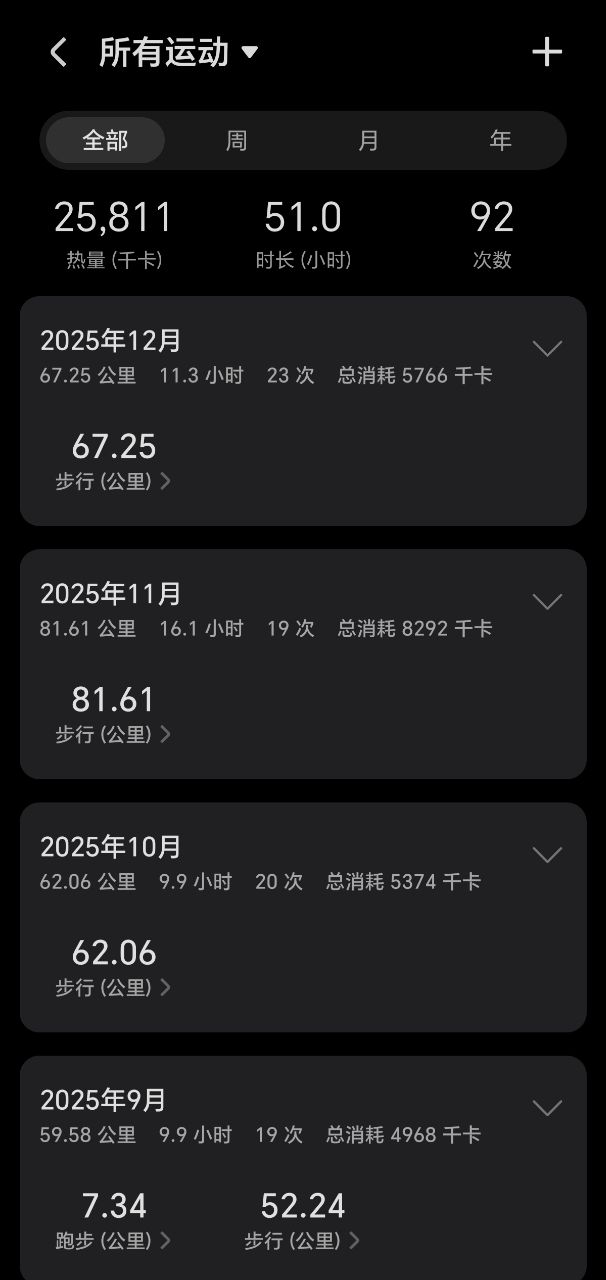Add a new exercise record with plus icon
The height and width of the screenshot is (1280, 606).
tap(547, 53)
